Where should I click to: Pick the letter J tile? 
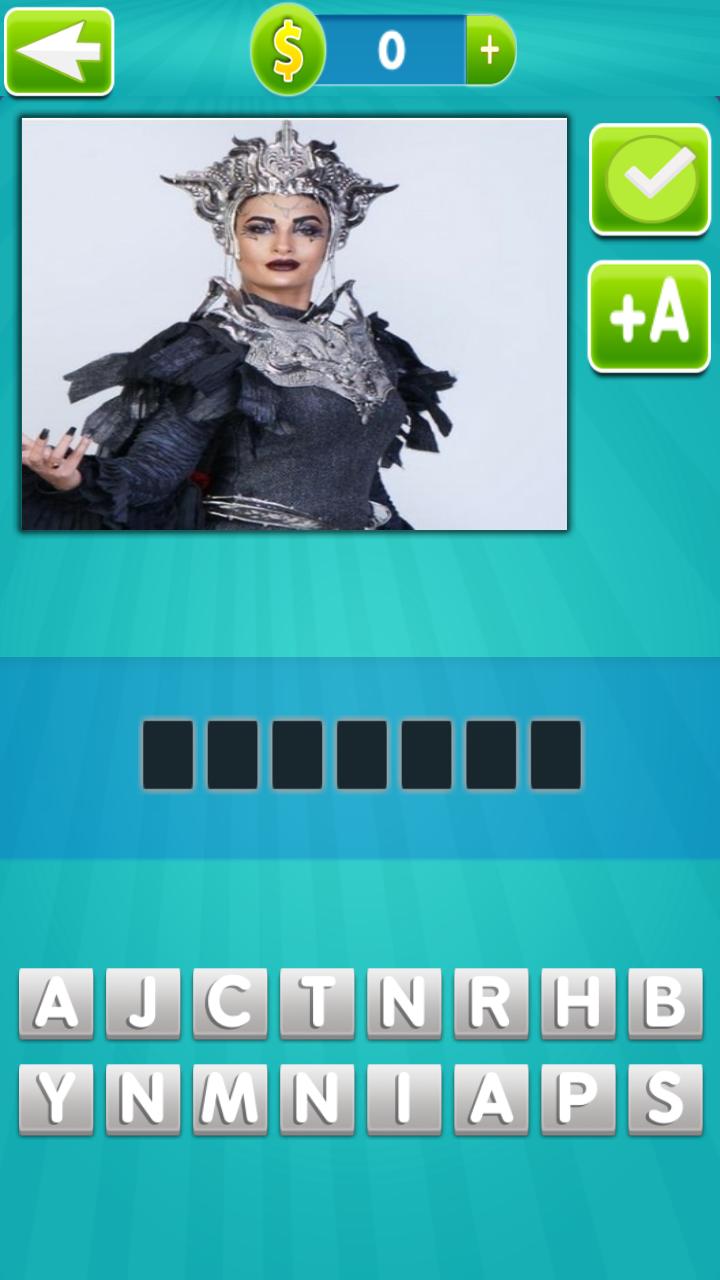(x=143, y=1003)
